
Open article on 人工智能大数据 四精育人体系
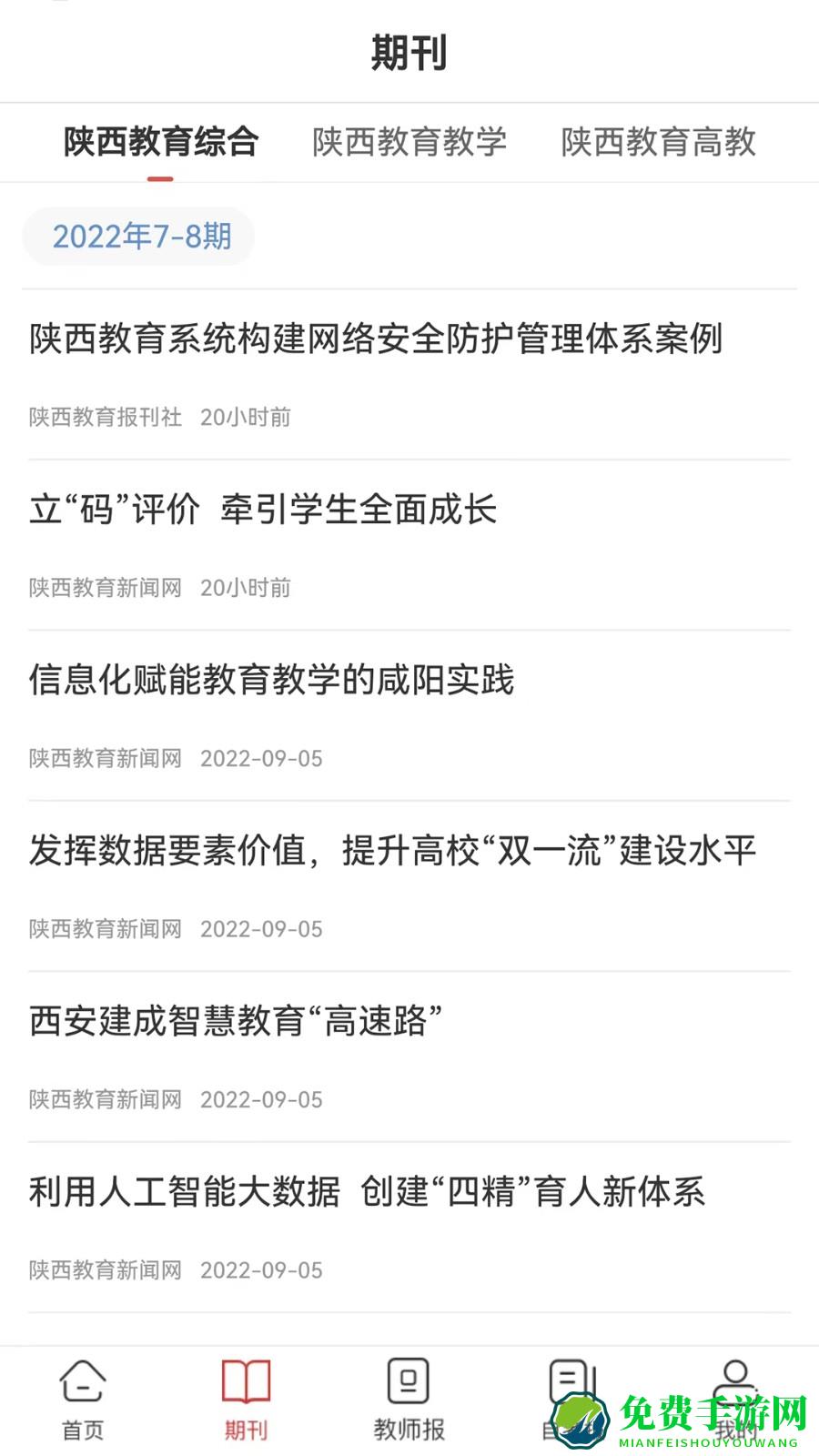coord(367,1192)
